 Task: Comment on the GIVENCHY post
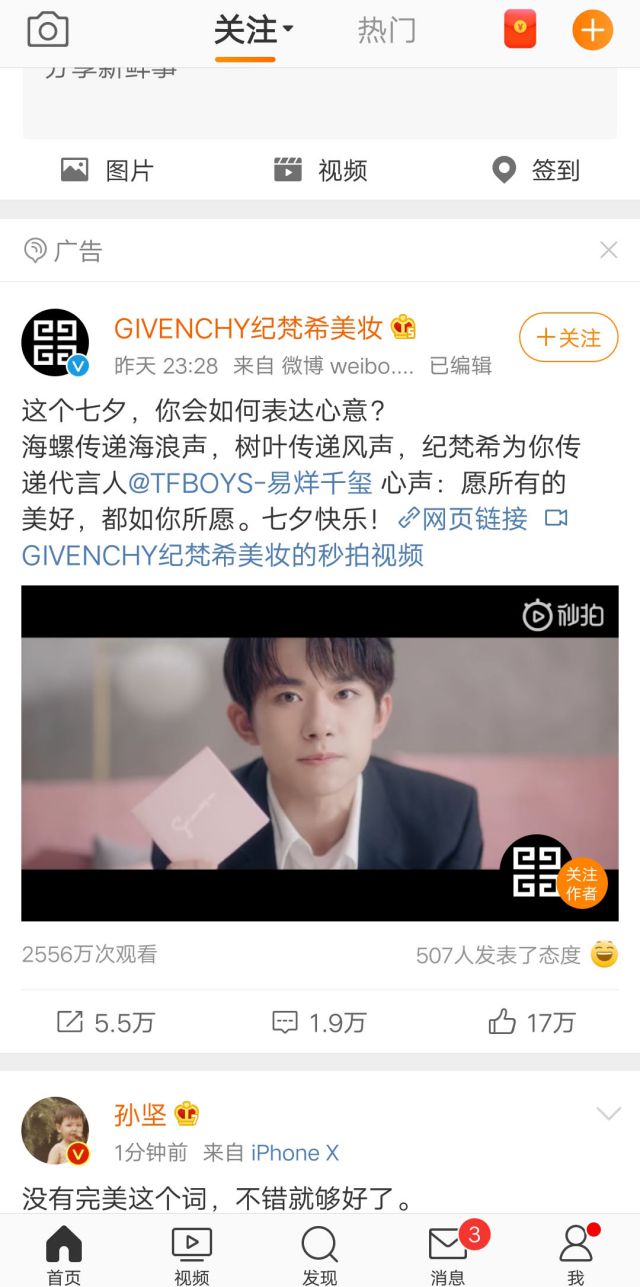coord(320,1022)
